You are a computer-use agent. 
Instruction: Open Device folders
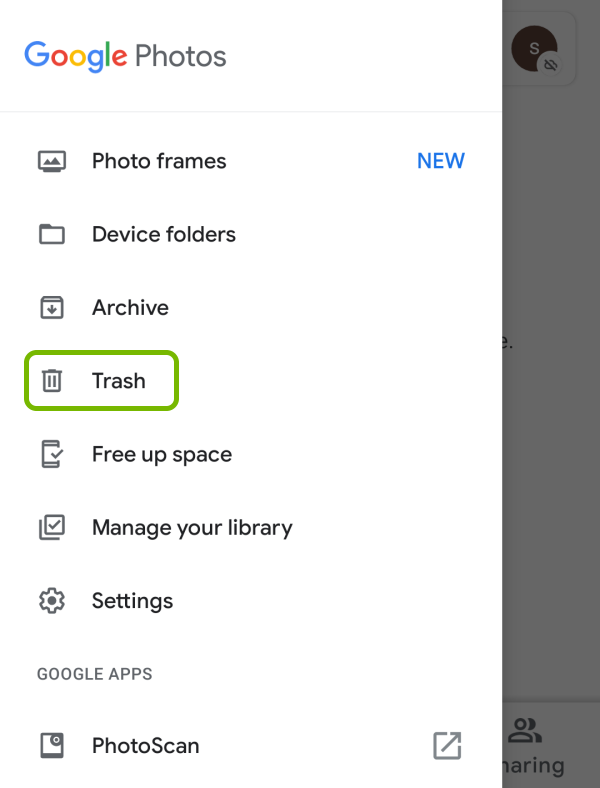[x=163, y=234]
